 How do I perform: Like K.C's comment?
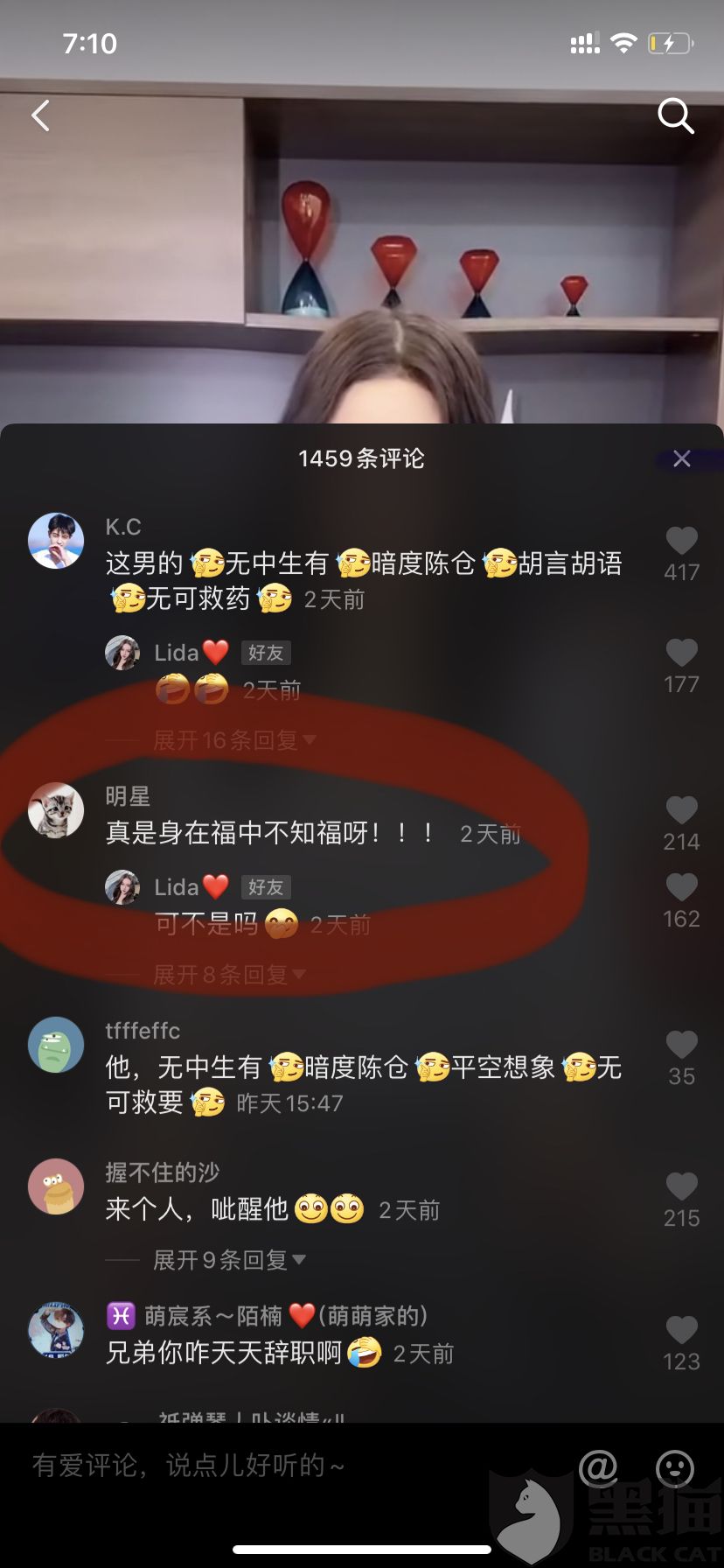click(681, 542)
